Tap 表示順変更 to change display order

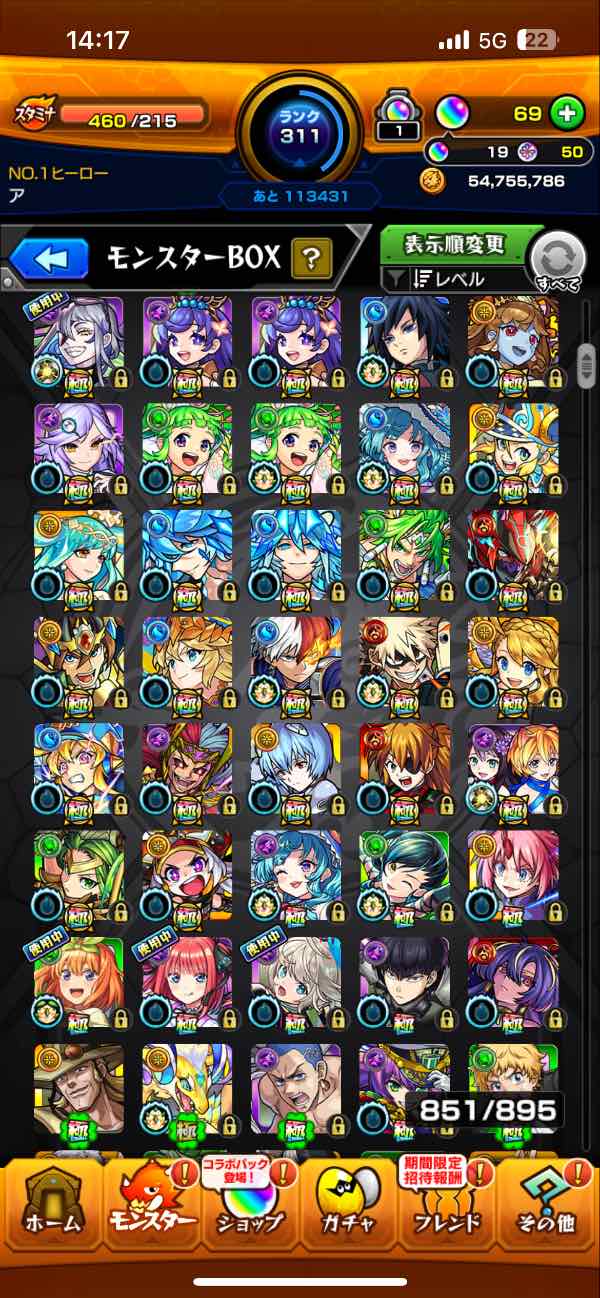coord(455,244)
